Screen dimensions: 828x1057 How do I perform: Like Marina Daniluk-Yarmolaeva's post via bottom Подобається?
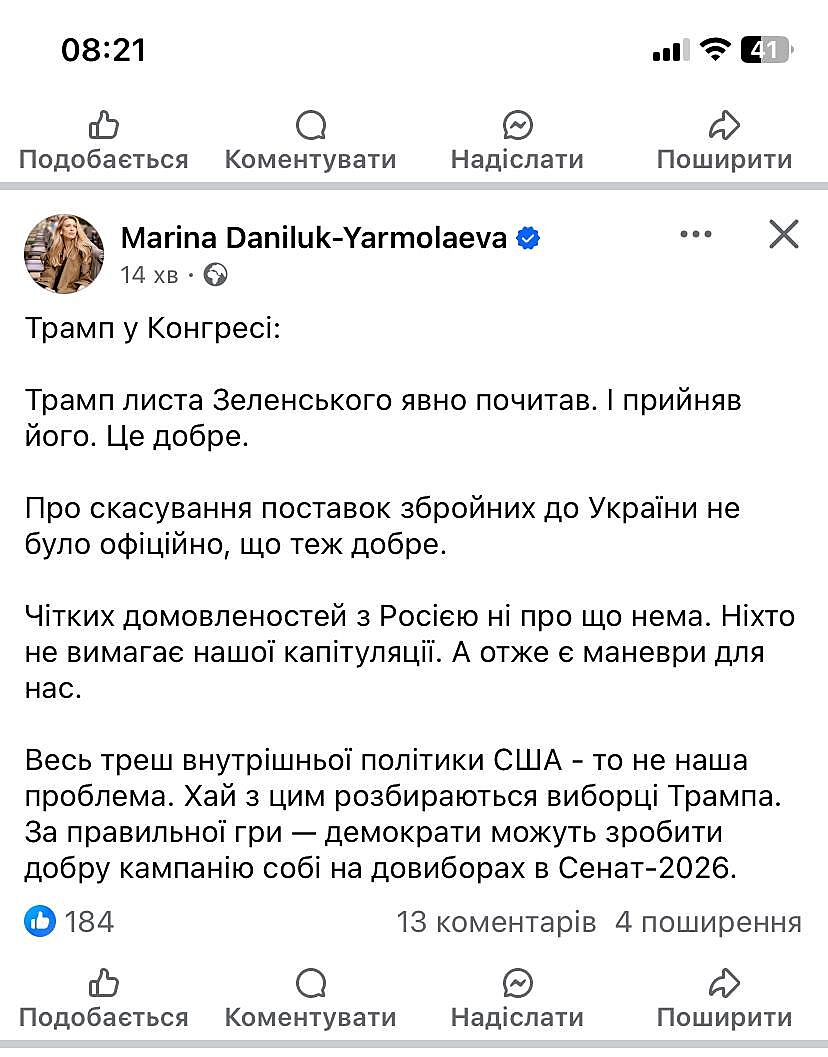pyautogui.click(x=103, y=999)
